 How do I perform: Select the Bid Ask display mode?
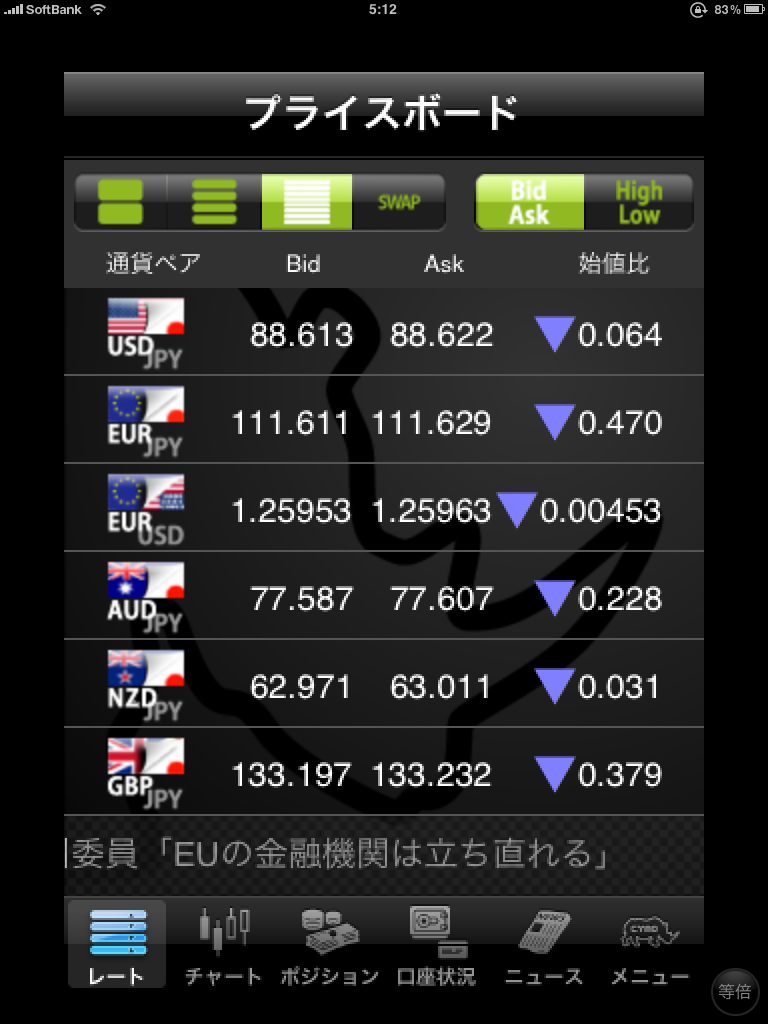click(x=529, y=203)
